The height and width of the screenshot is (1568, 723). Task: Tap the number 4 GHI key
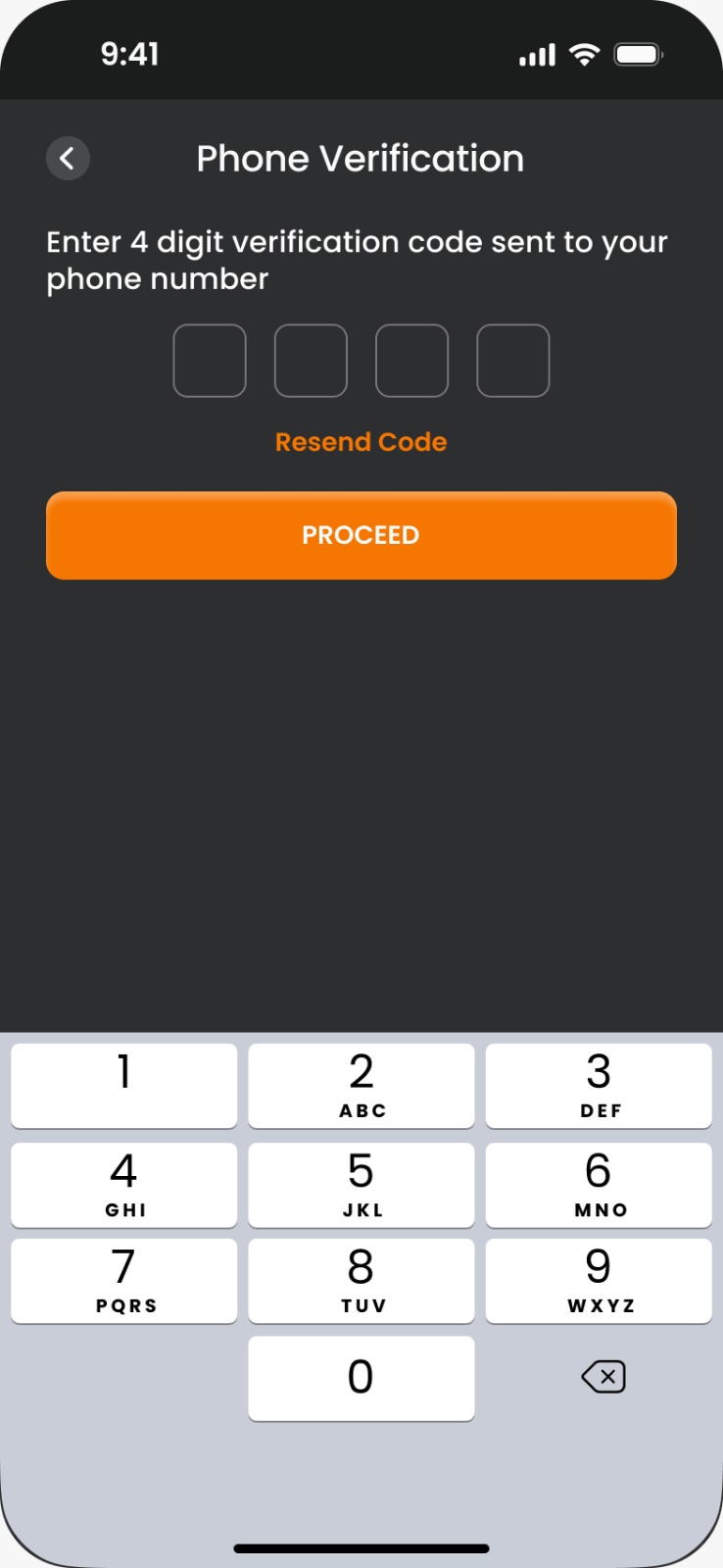[123, 1185]
